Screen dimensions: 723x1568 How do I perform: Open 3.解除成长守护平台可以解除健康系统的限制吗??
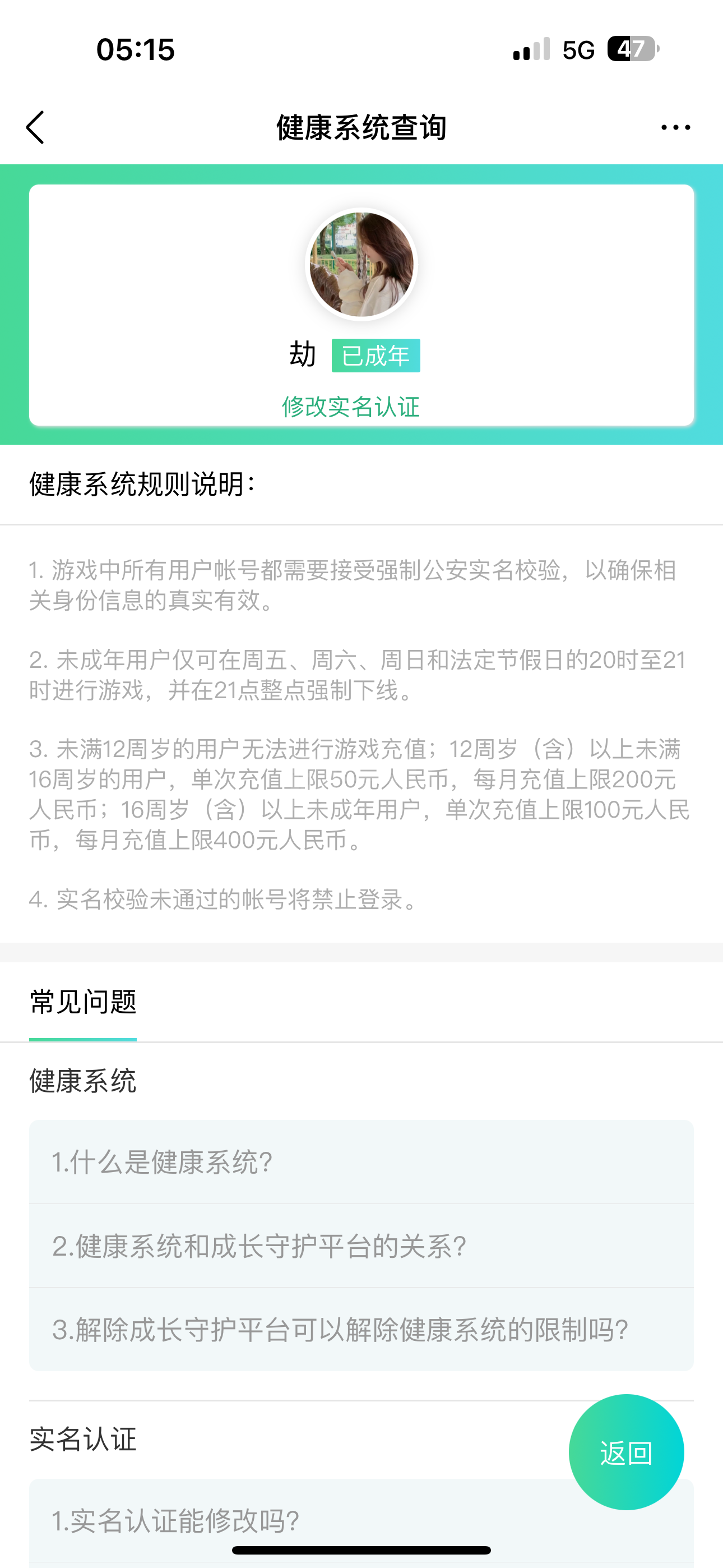[x=360, y=1330]
